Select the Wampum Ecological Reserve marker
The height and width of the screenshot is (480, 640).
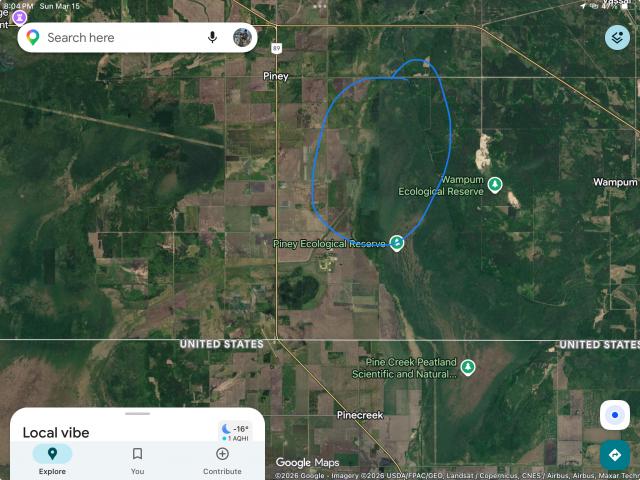(x=494, y=183)
